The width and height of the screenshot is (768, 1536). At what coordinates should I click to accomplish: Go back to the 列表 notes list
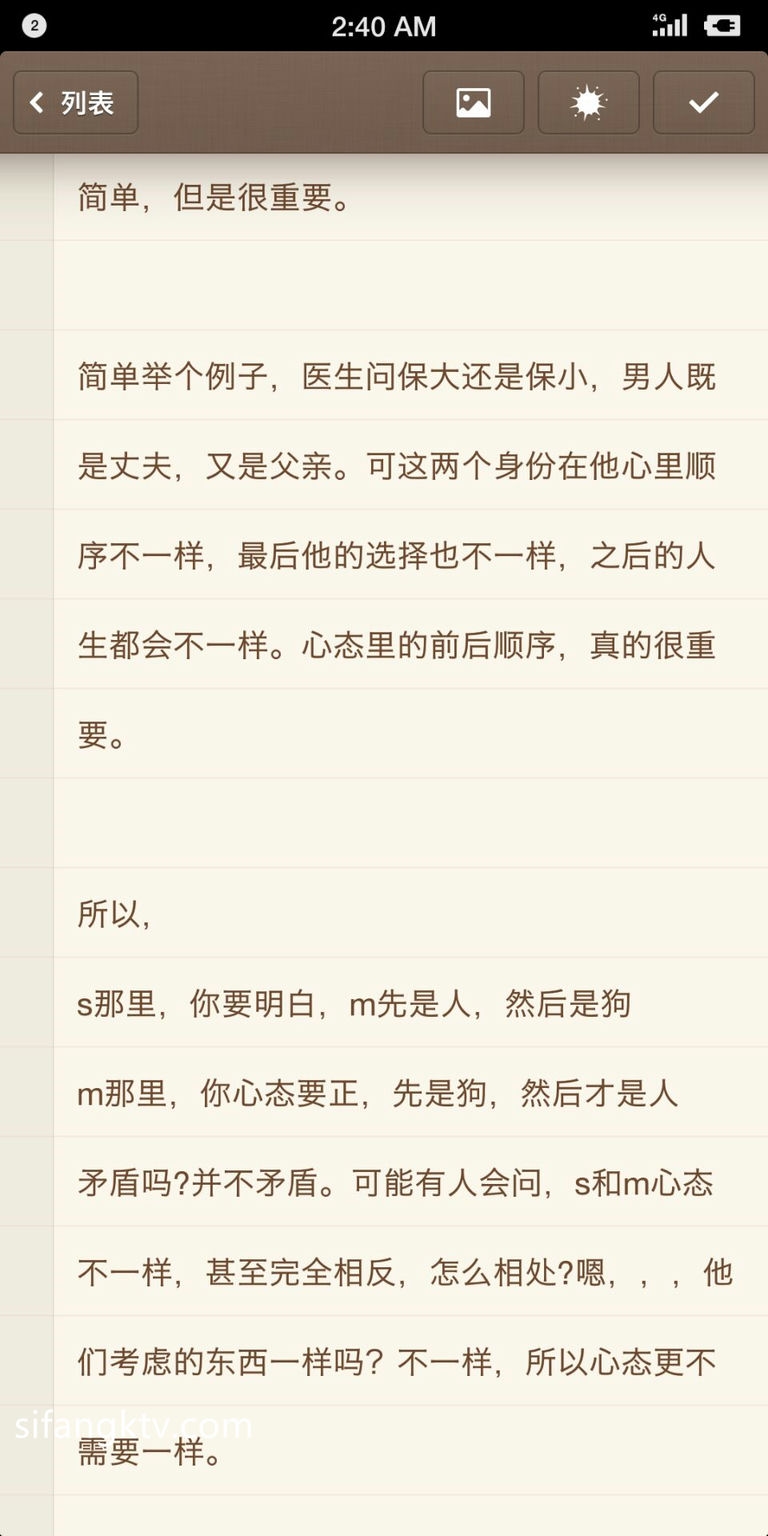pyautogui.click(x=76, y=102)
